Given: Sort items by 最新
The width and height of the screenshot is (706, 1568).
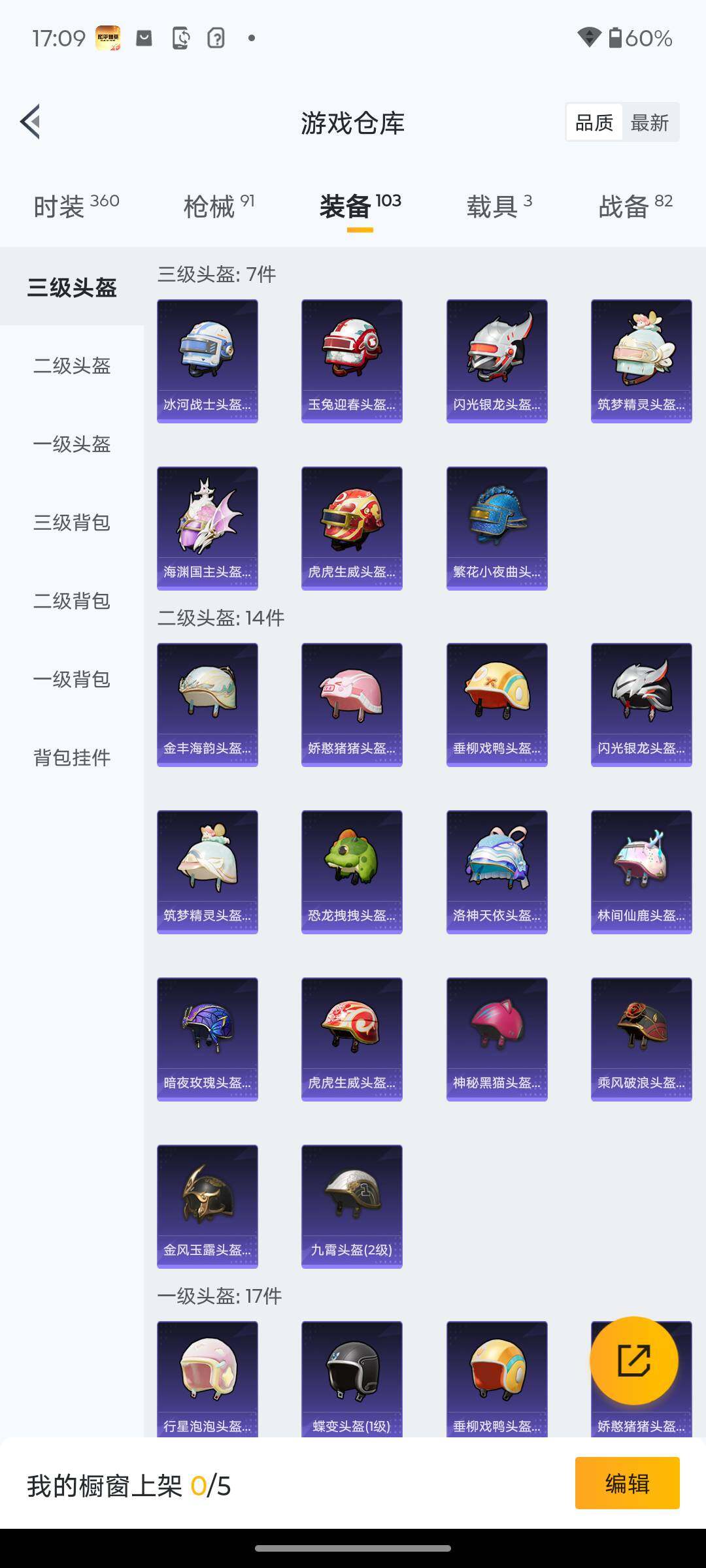Looking at the screenshot, I should 649,122.
